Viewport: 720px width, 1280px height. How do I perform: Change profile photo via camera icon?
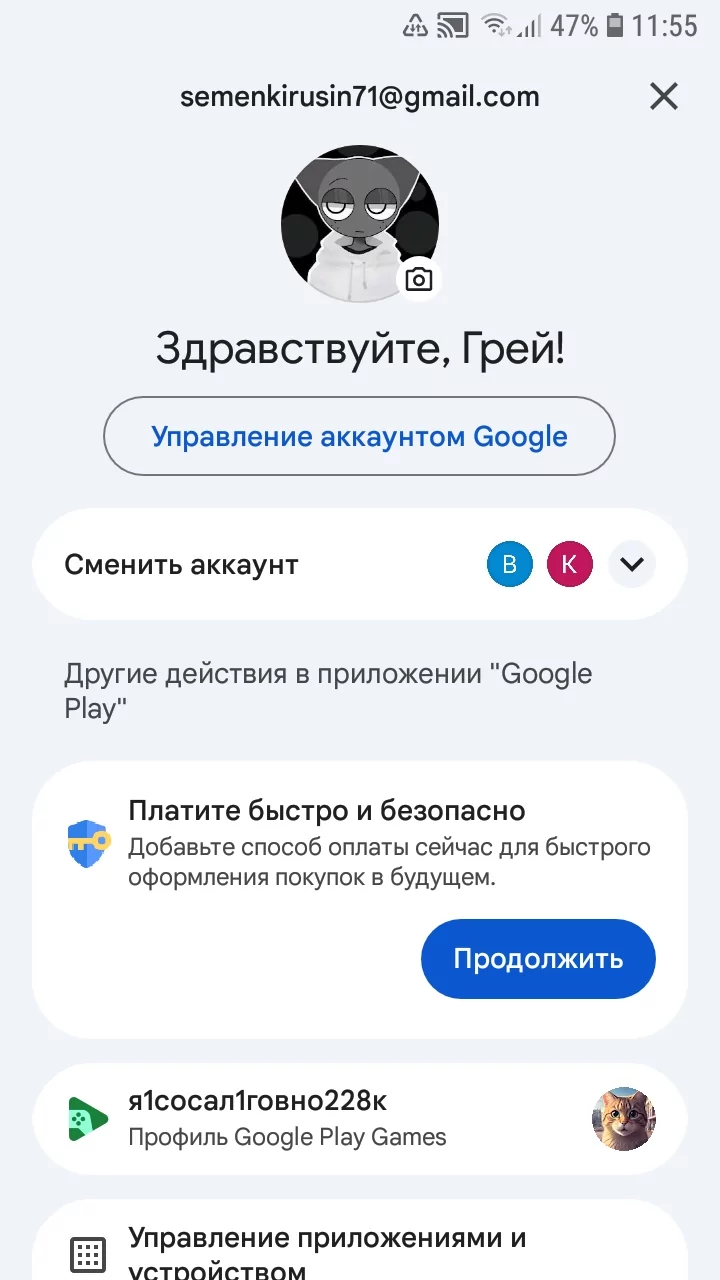point(419,279)
